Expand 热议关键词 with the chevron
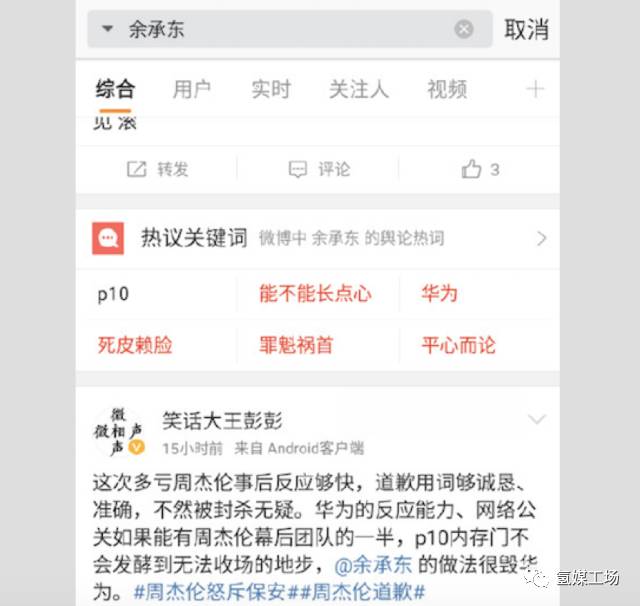 (541, 238)
